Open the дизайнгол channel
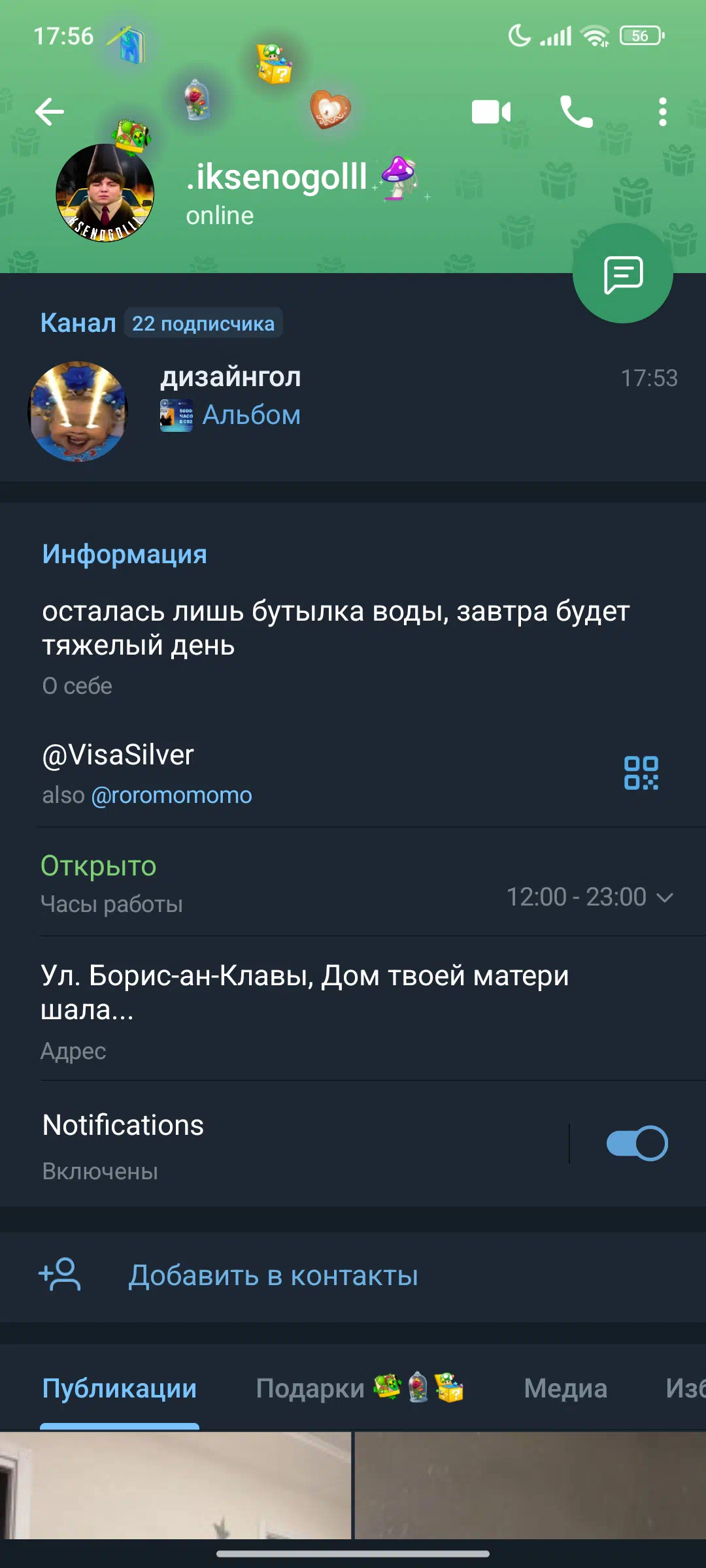706x1568 pixels. click(x=353, y=412)
